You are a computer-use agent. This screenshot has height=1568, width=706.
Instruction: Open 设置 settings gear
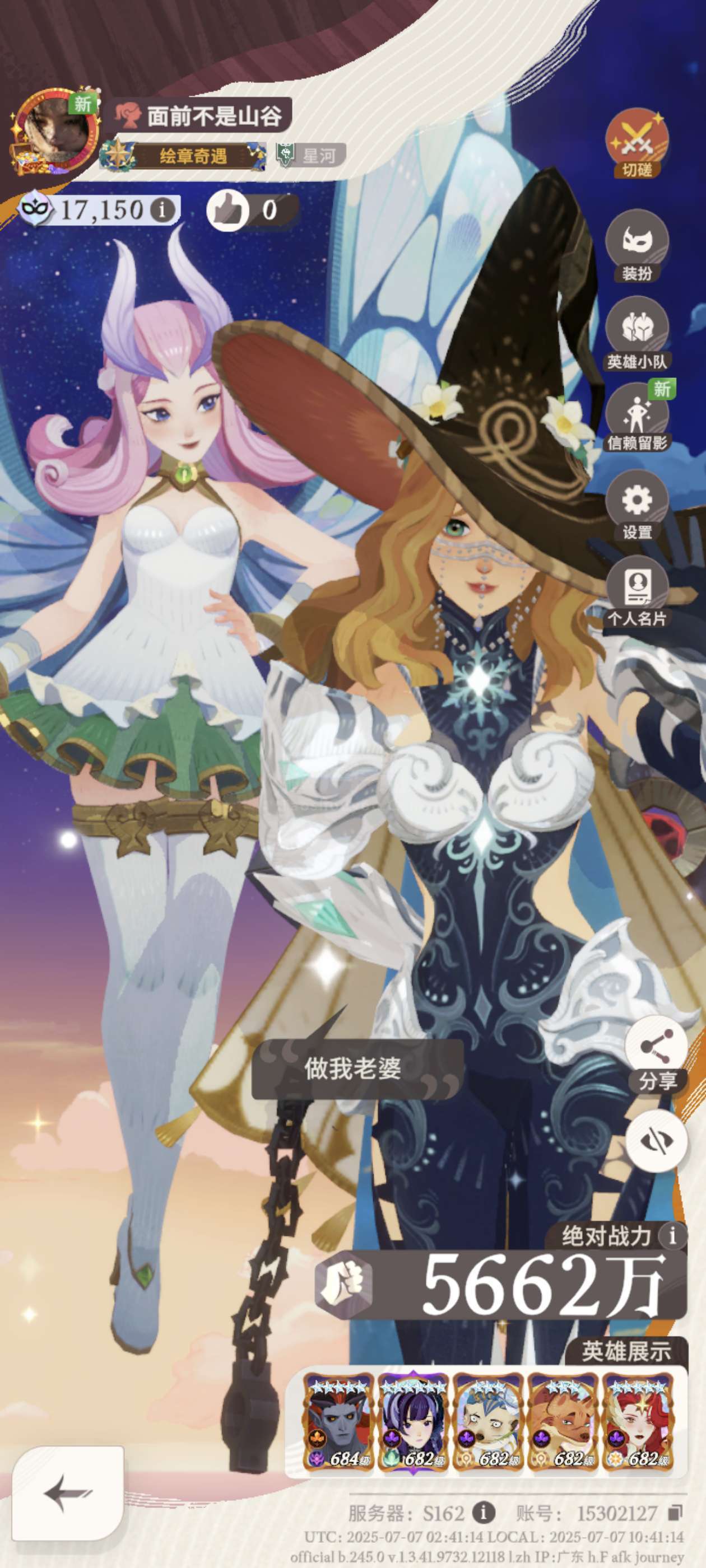[x=637, y=506]
